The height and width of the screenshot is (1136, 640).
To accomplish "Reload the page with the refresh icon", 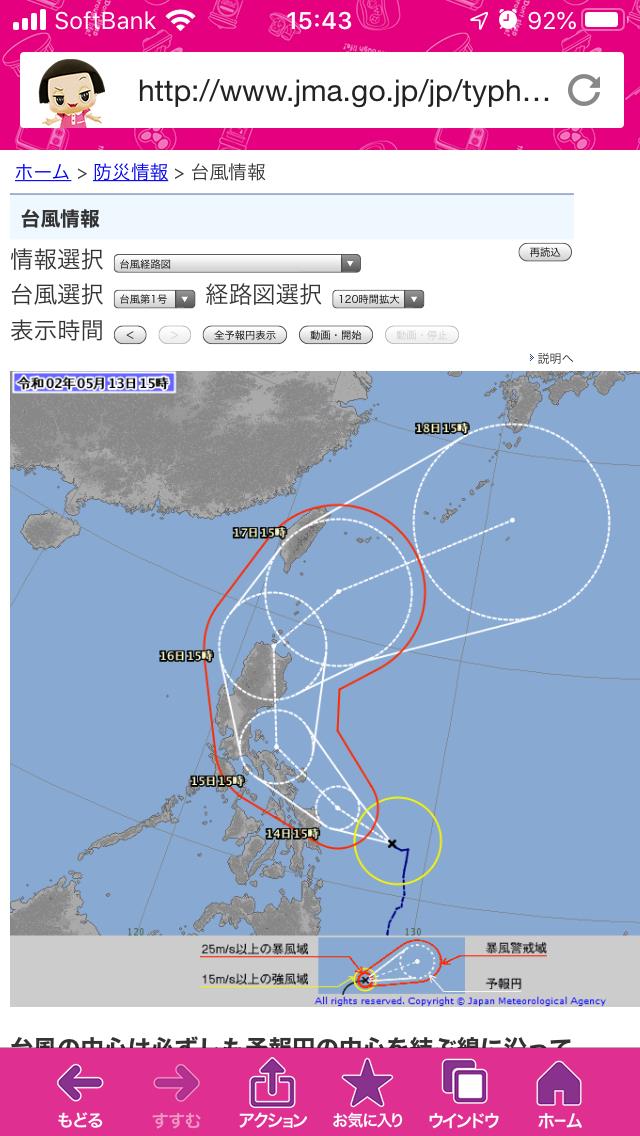I will tap(583, 91).
